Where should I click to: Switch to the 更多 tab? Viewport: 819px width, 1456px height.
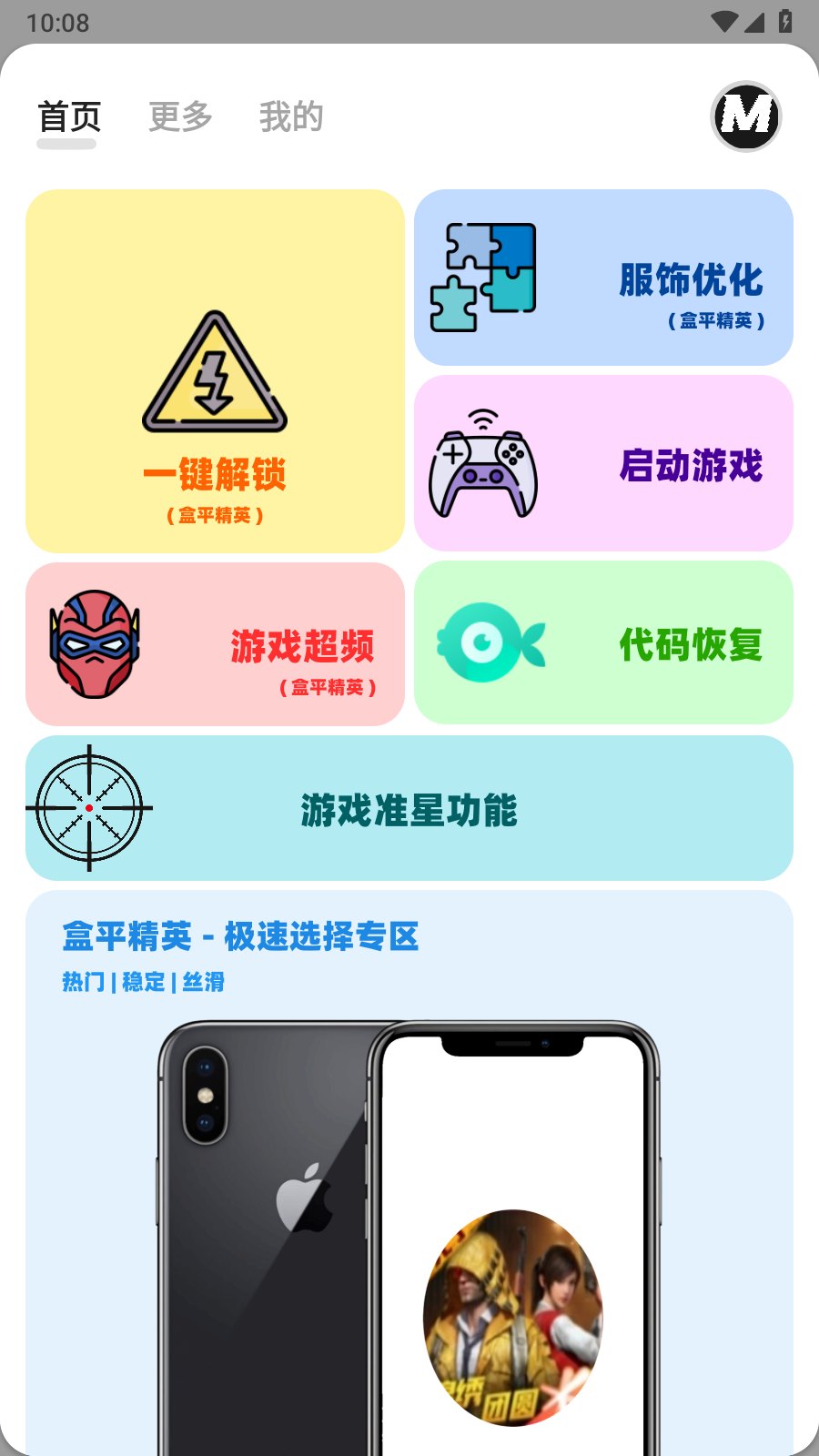[180, 117]
